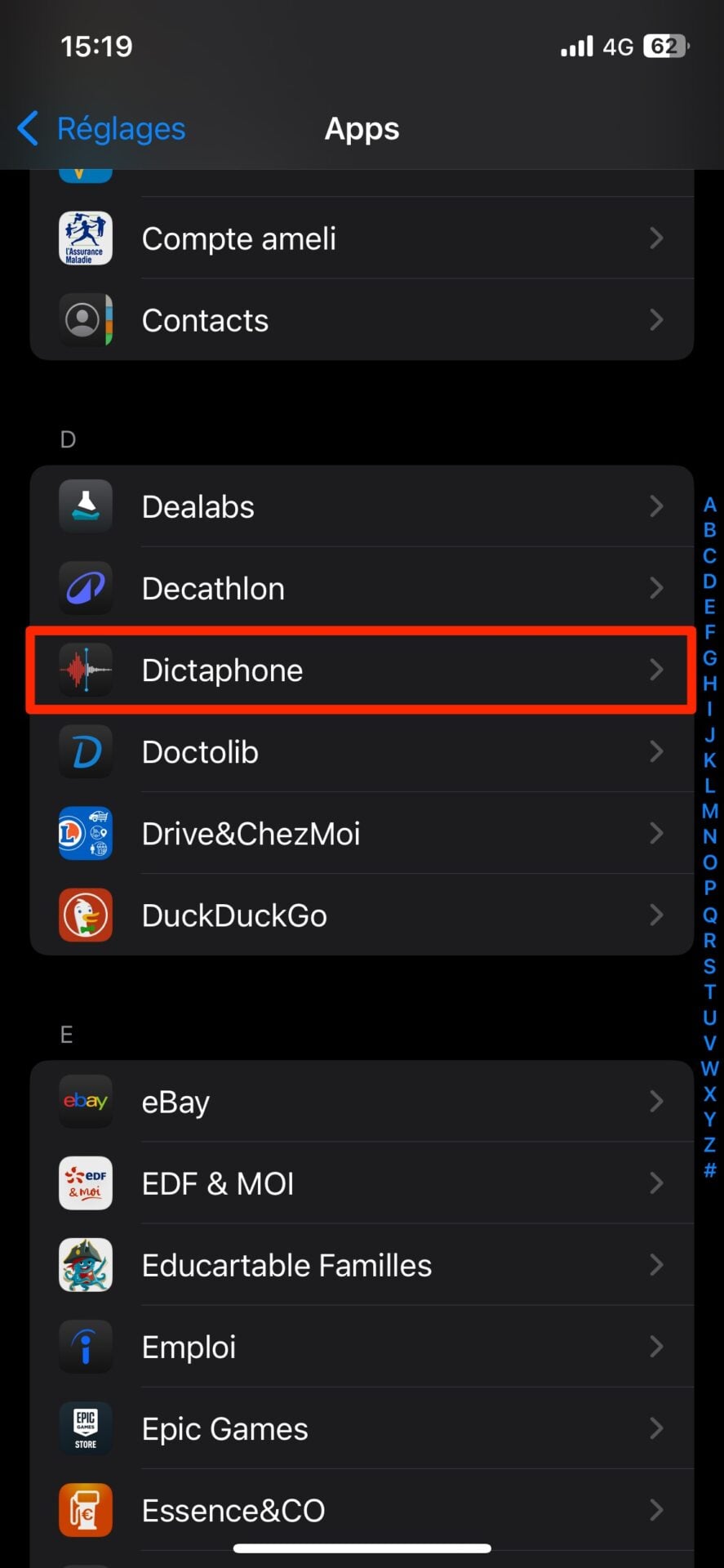Screen dimensions: 724x1568
Task: Open Contacts app settings
Action: click(361, 320)
